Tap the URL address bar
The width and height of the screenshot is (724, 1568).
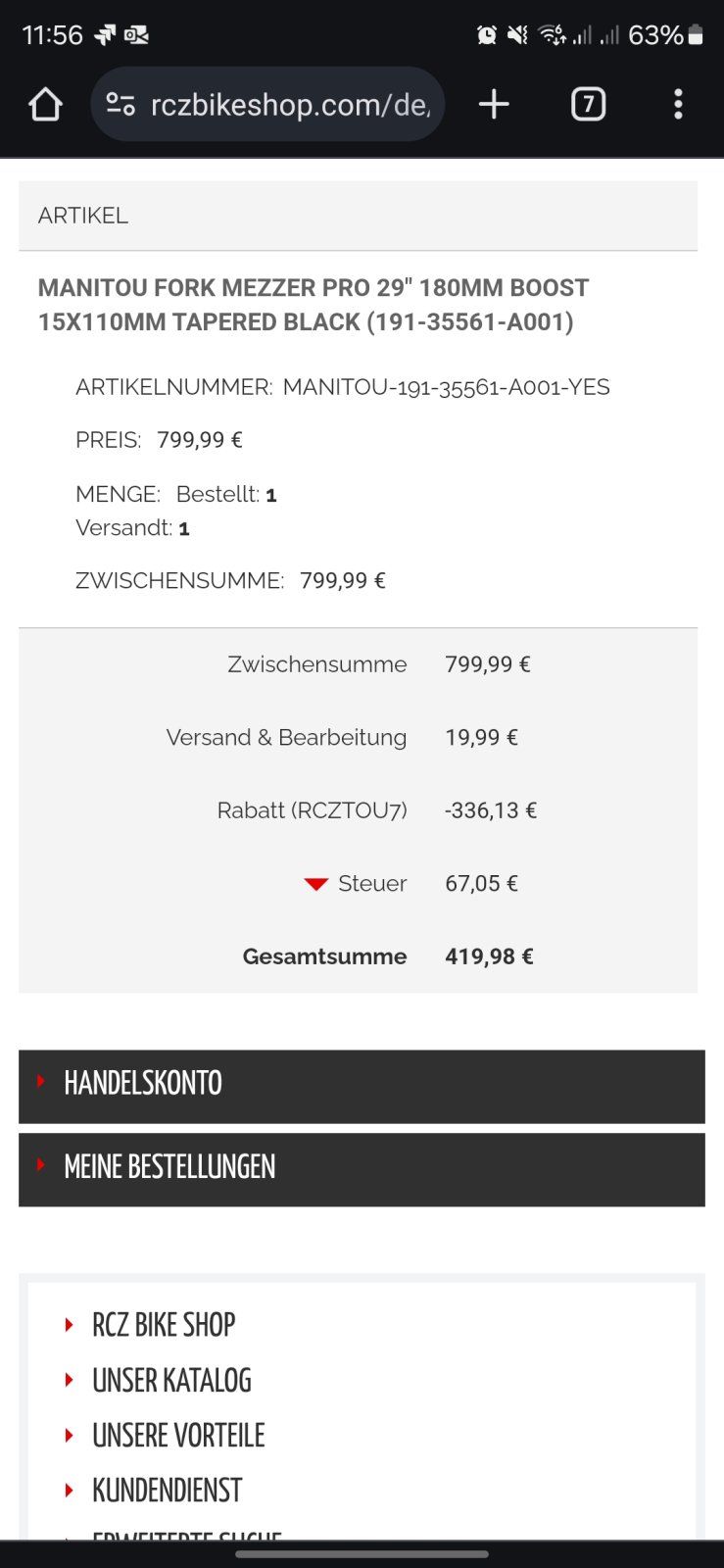click(290, 105)
